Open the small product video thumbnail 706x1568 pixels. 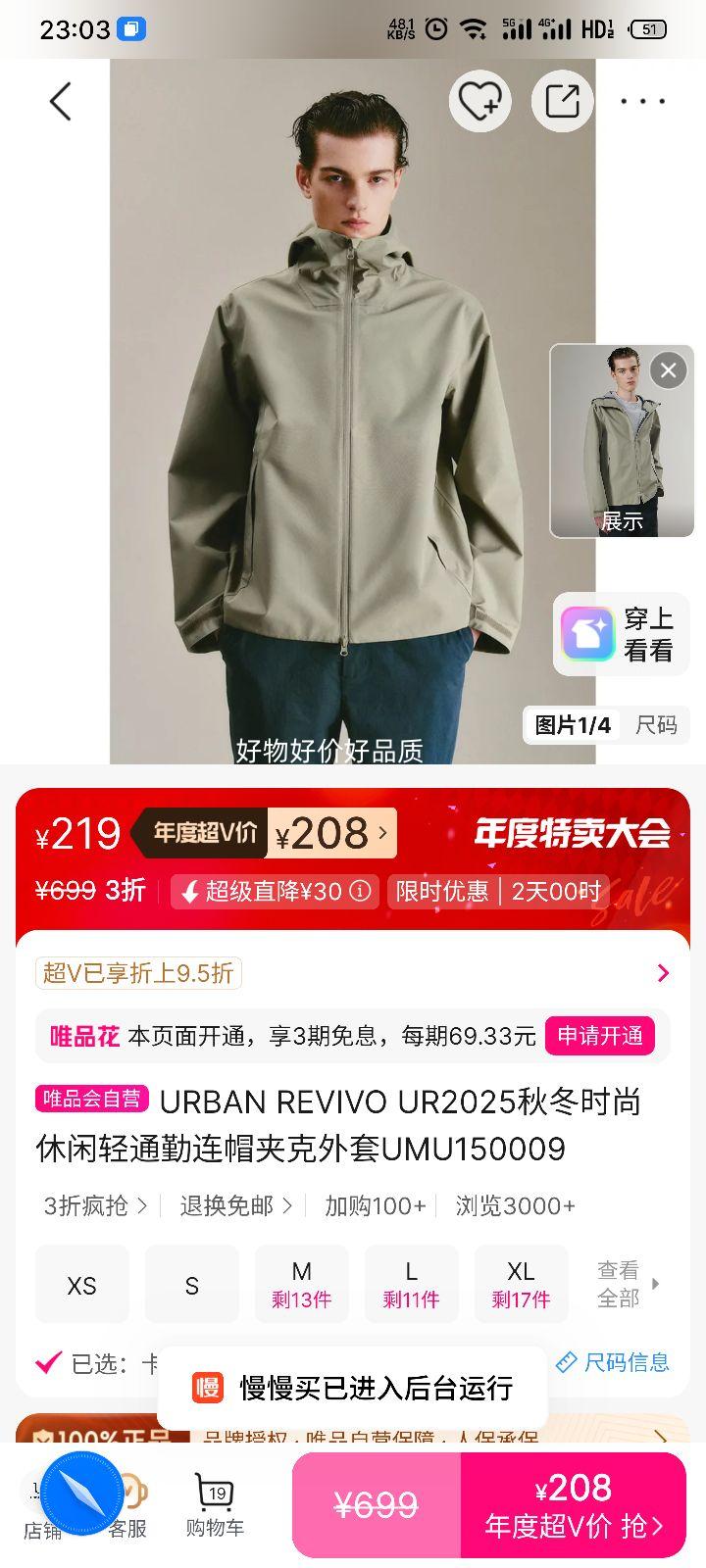[622, 441]
